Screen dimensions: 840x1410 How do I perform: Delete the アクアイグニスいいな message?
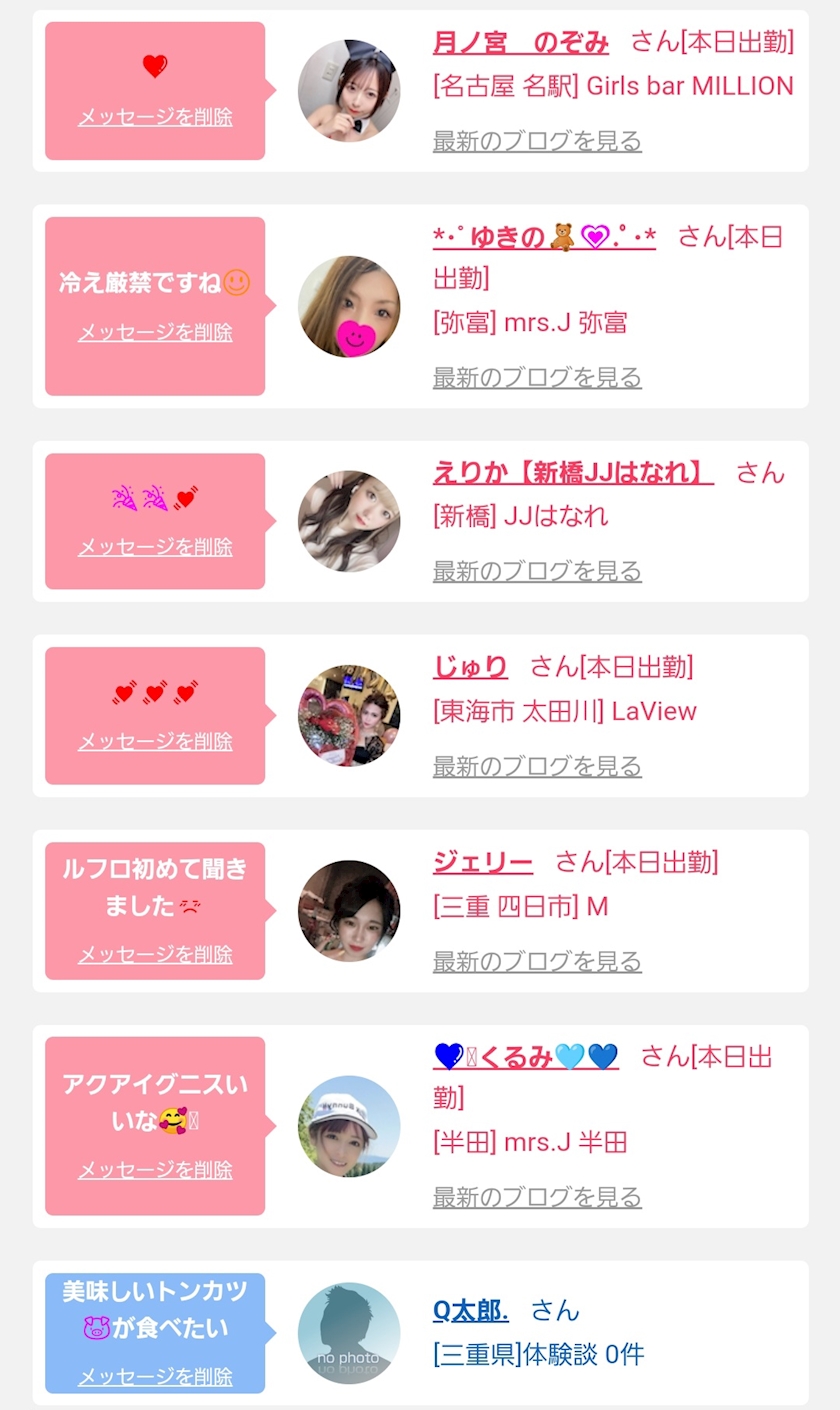[x=155, y=1169]
